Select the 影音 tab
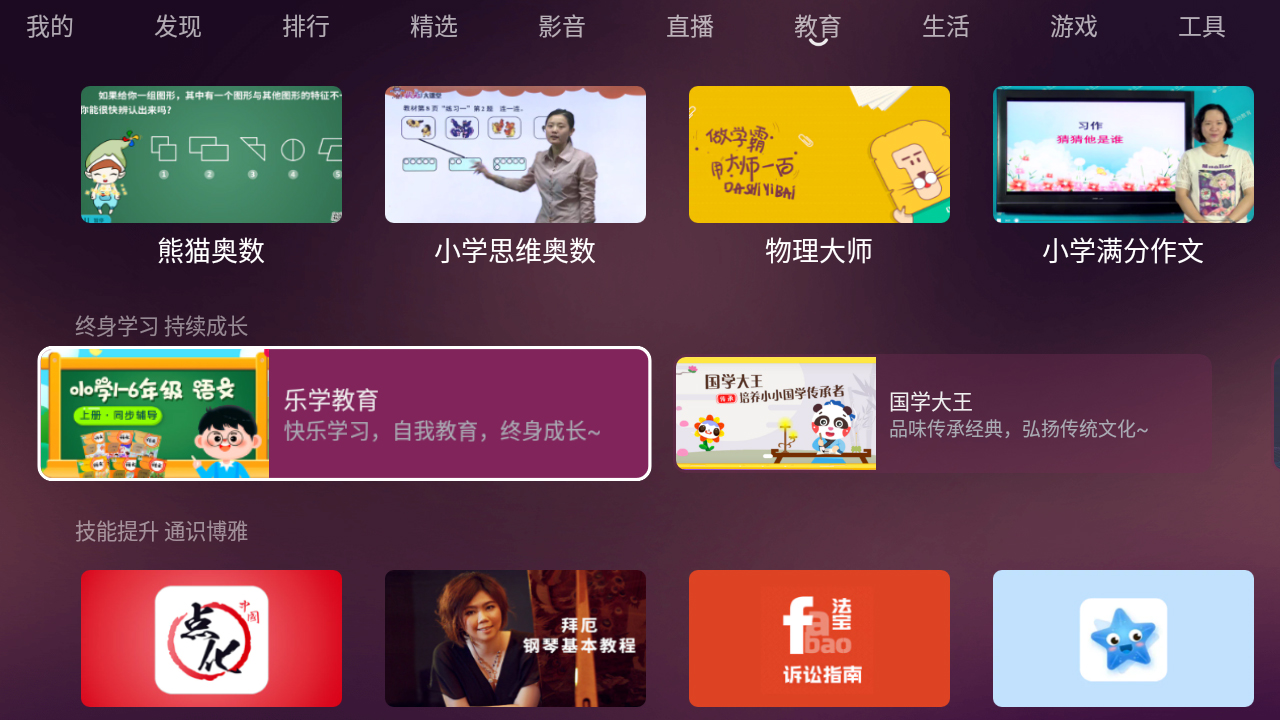Image resolution: width=1280 pixels, height=720 pixels. (x=562, y=27)
